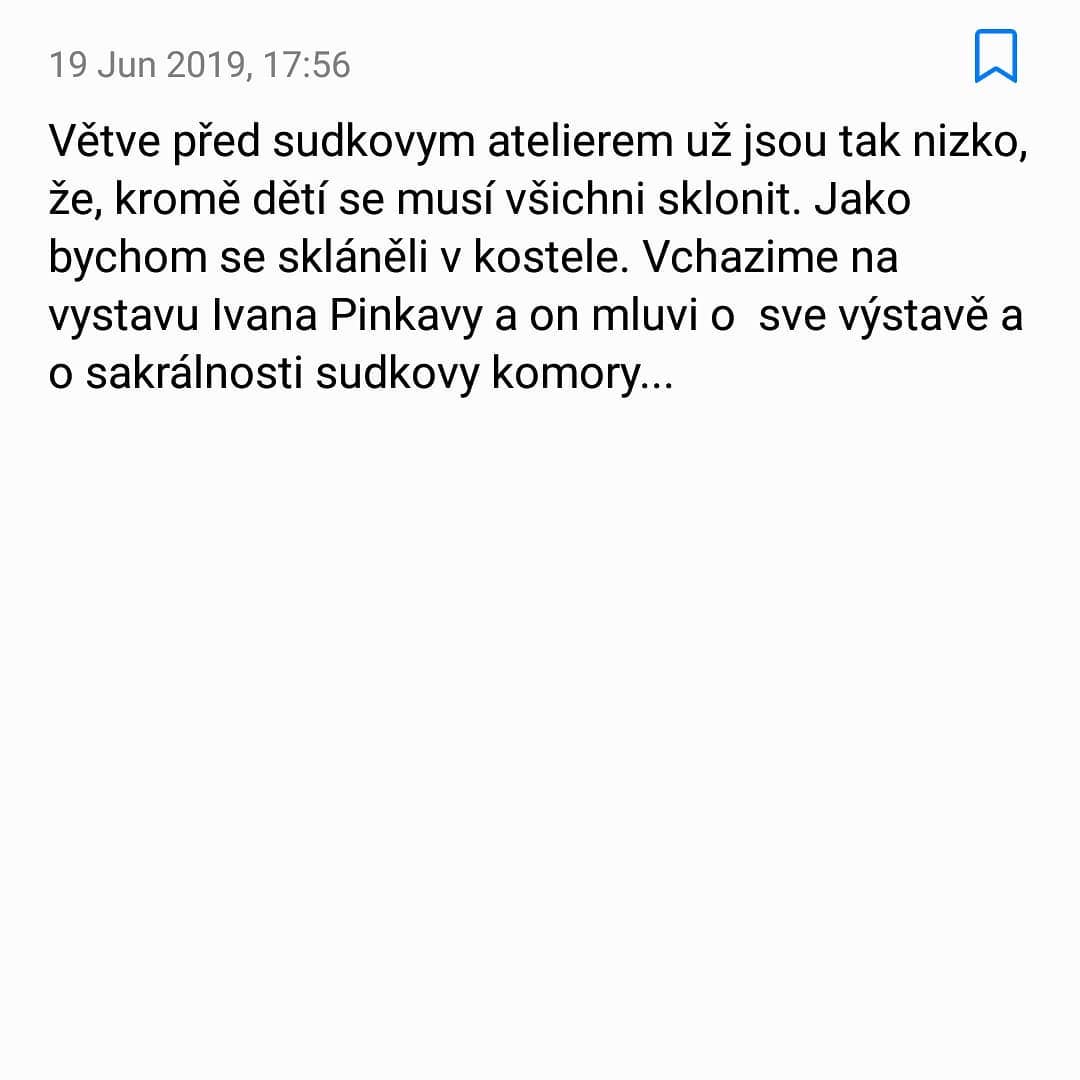Tap the note text to edit it
The image size is (1080, 1080).
(x=538, y=258)
